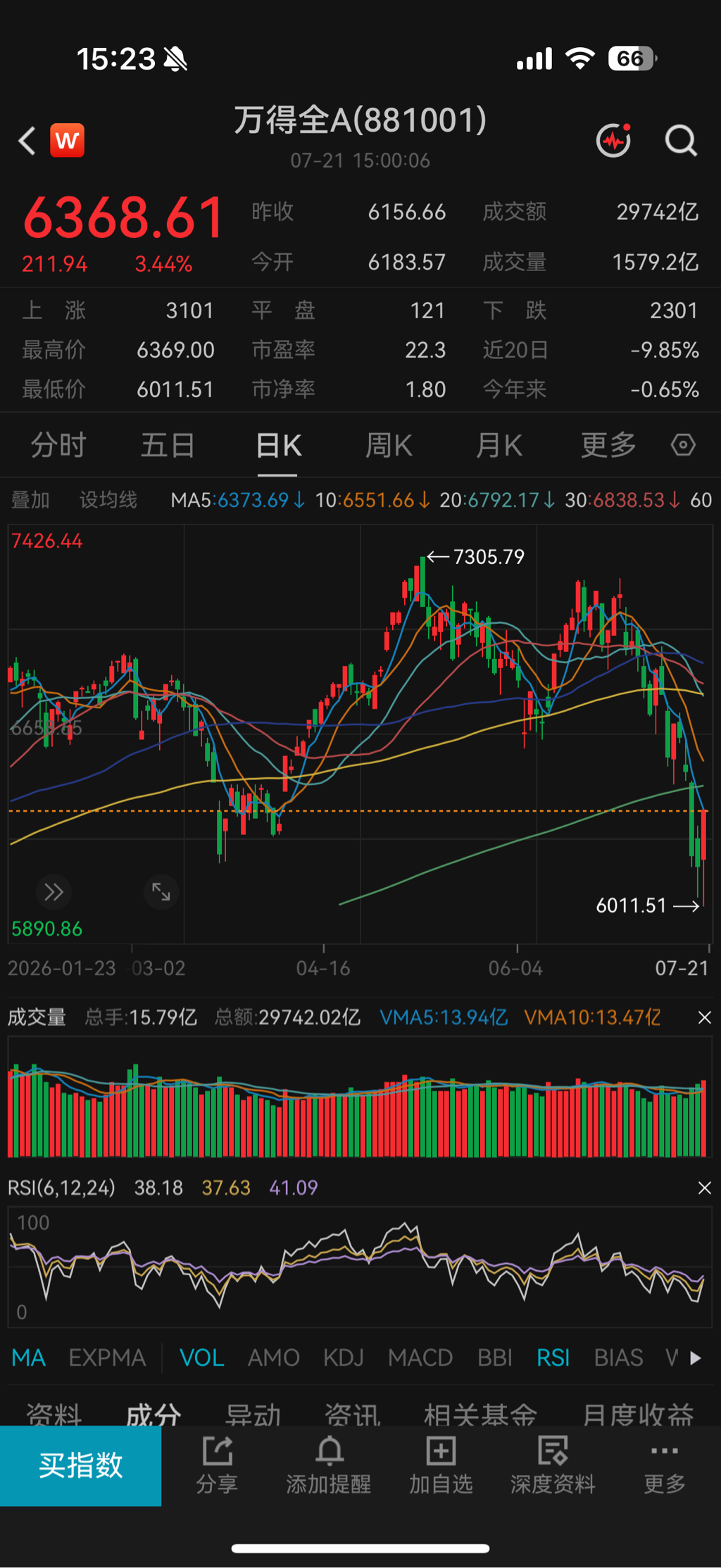Screen dimensions: 721x1568
Task: Expand the K-line chart to fullscreen
Action: (x=161, y=892)
